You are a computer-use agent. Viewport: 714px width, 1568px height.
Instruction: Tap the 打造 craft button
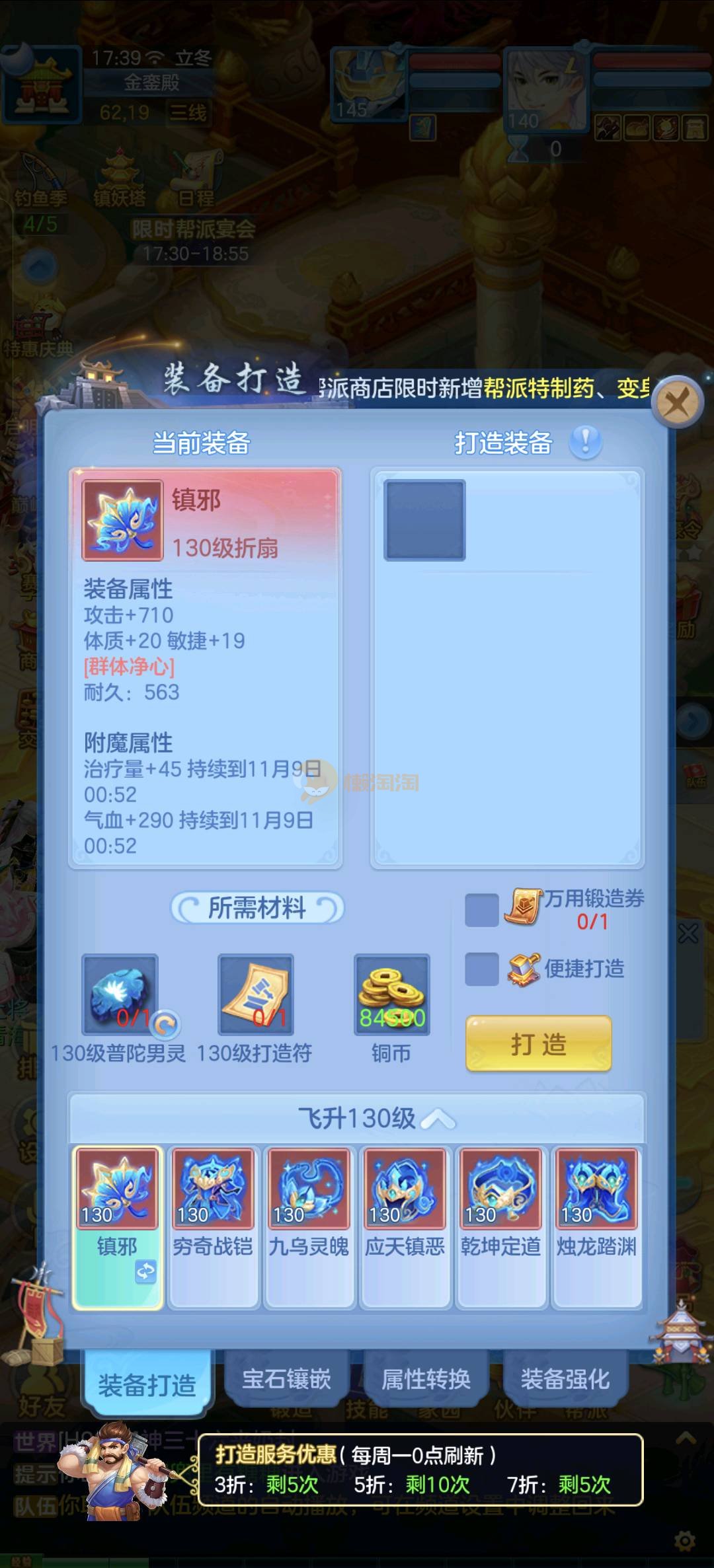(x=538, y=1044)
